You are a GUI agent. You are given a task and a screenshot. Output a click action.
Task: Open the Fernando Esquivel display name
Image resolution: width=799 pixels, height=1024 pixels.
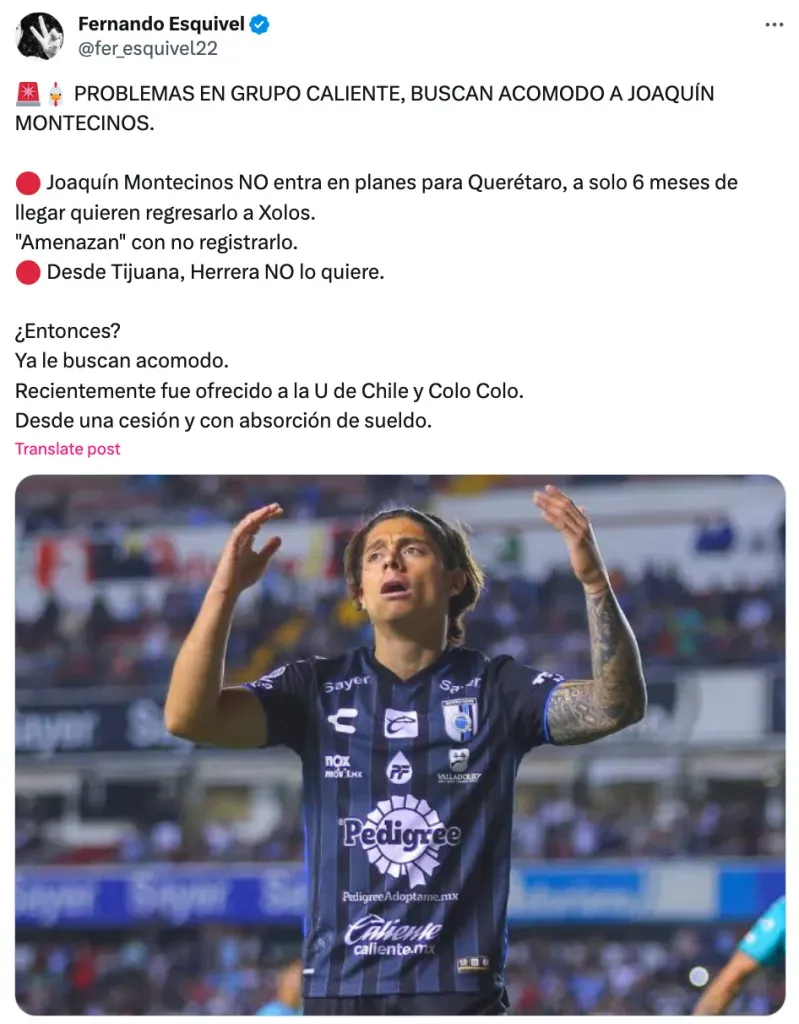pos(161,24)
